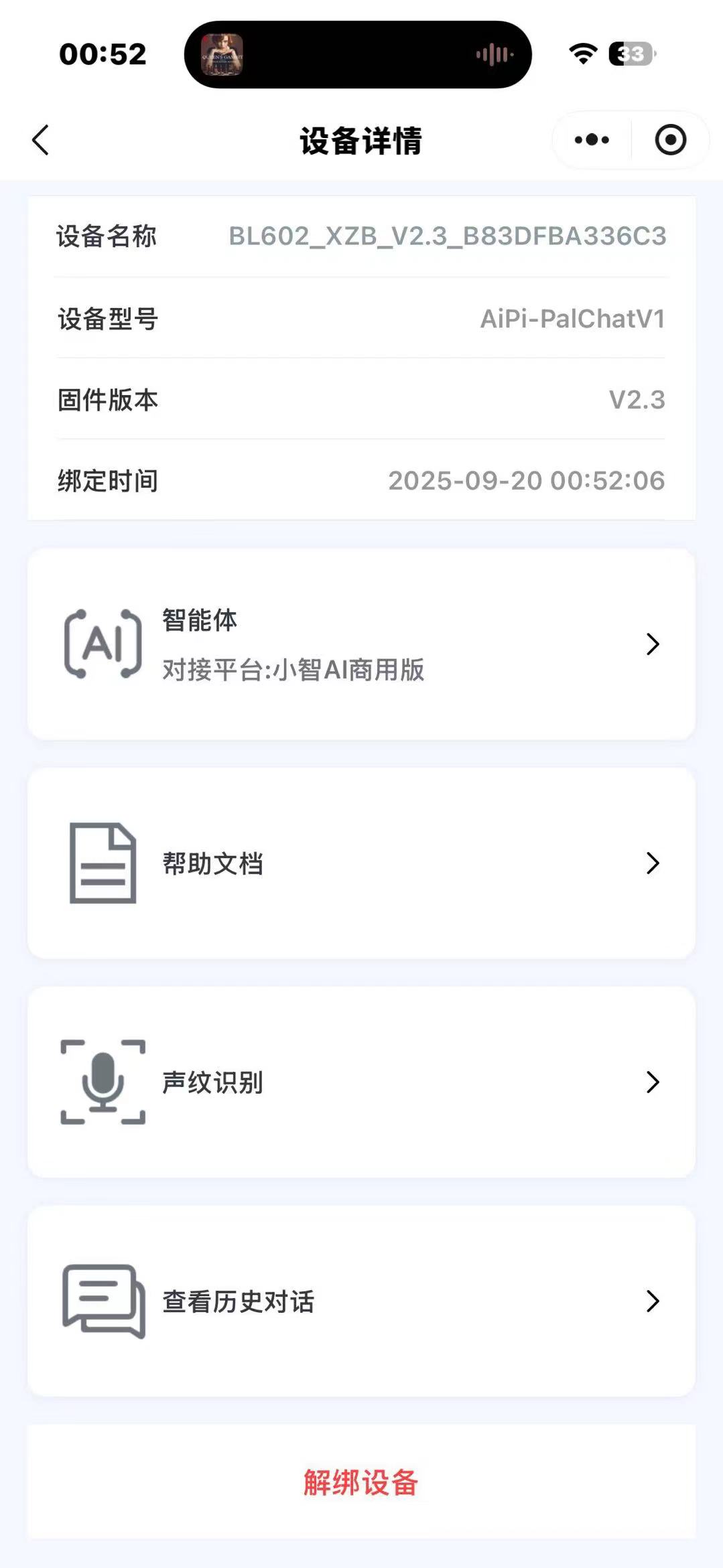Open 查看历史对话
Screen dimensions: 723x1568
click(360, 1301)
